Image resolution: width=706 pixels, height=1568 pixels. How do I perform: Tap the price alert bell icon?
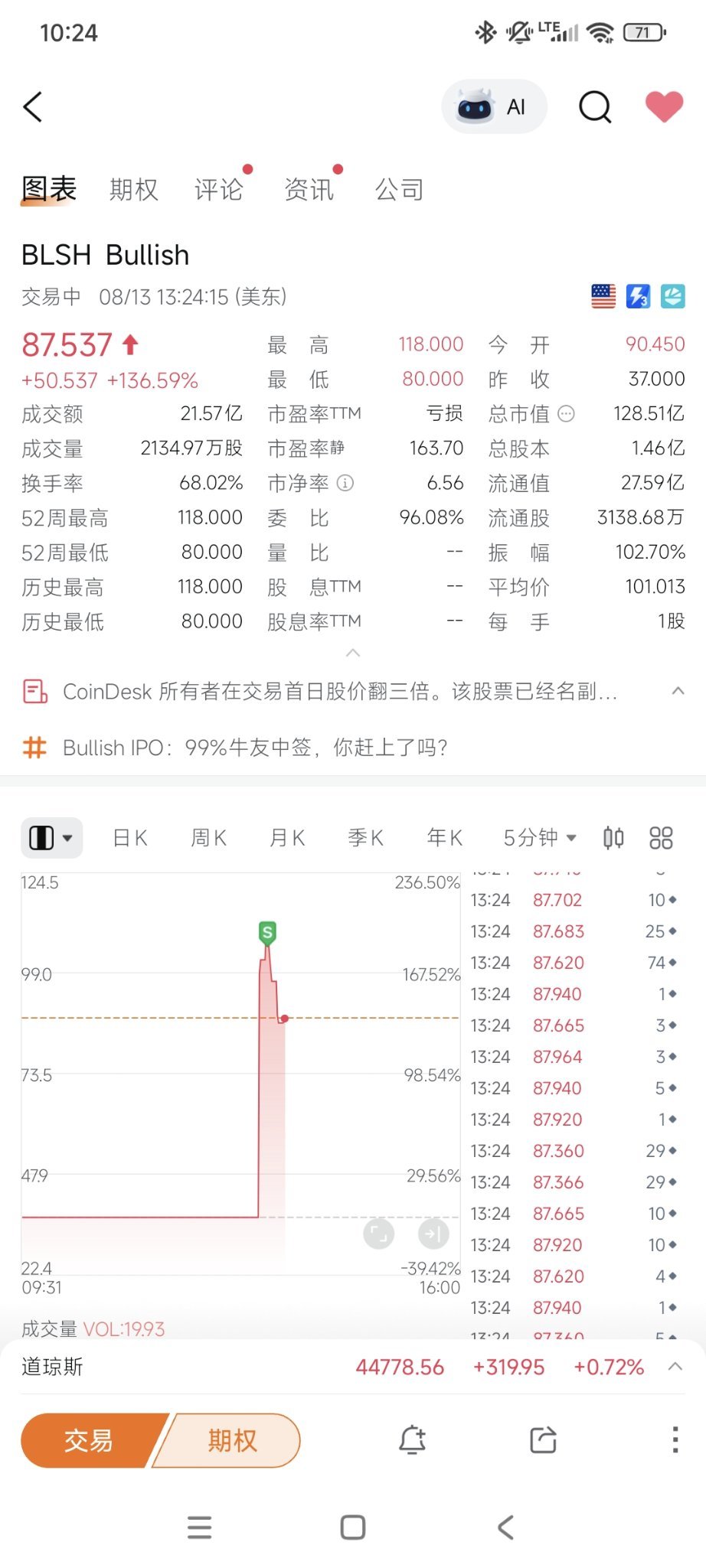413,1439
